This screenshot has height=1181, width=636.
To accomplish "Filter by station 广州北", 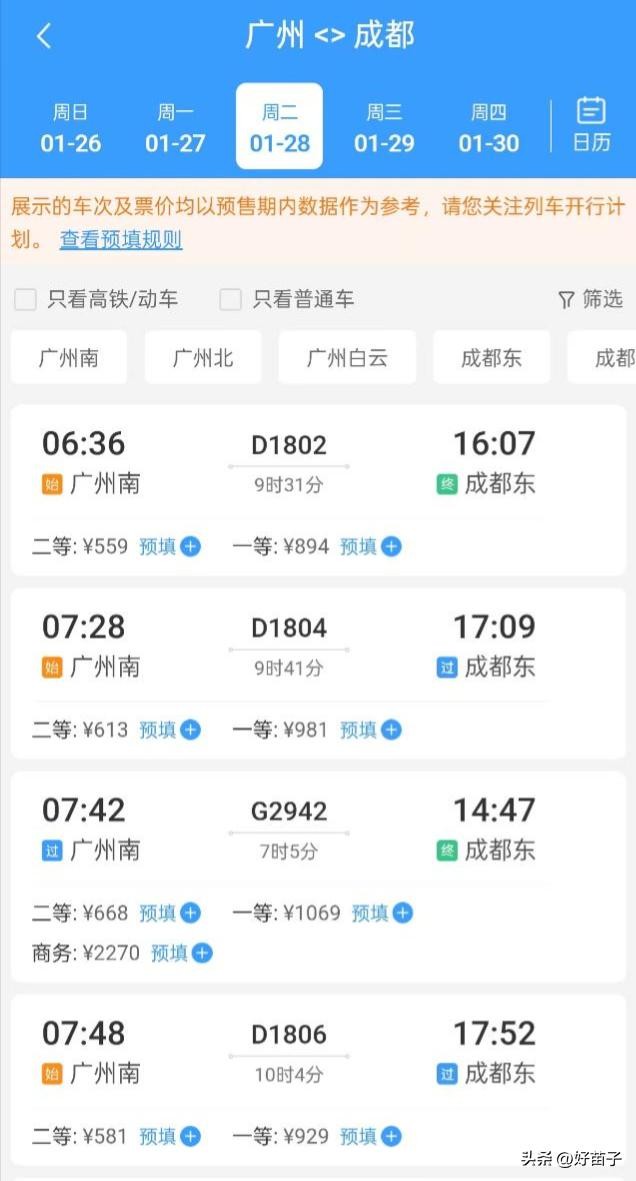I will [x=203, y=358].
